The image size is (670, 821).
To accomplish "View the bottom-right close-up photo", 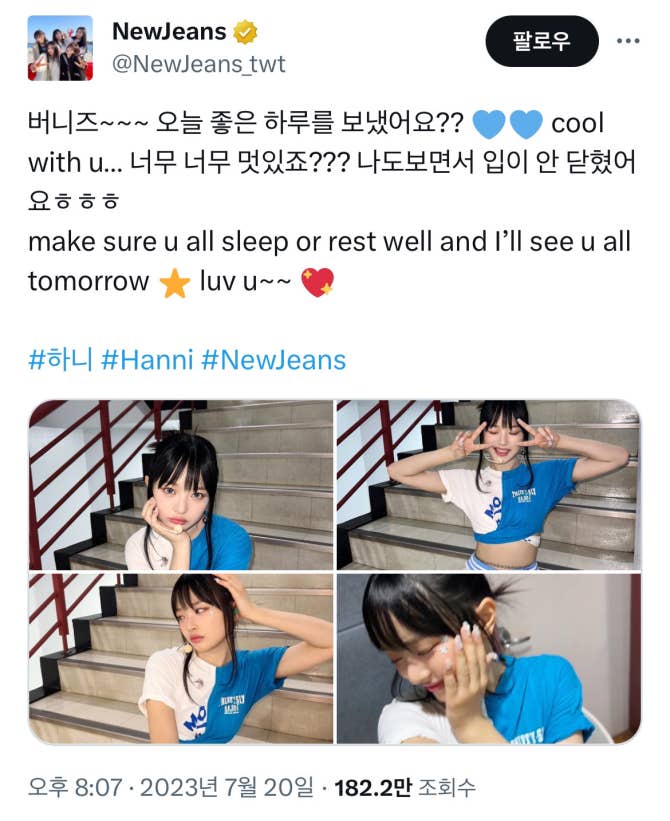I will click(488, 658).
